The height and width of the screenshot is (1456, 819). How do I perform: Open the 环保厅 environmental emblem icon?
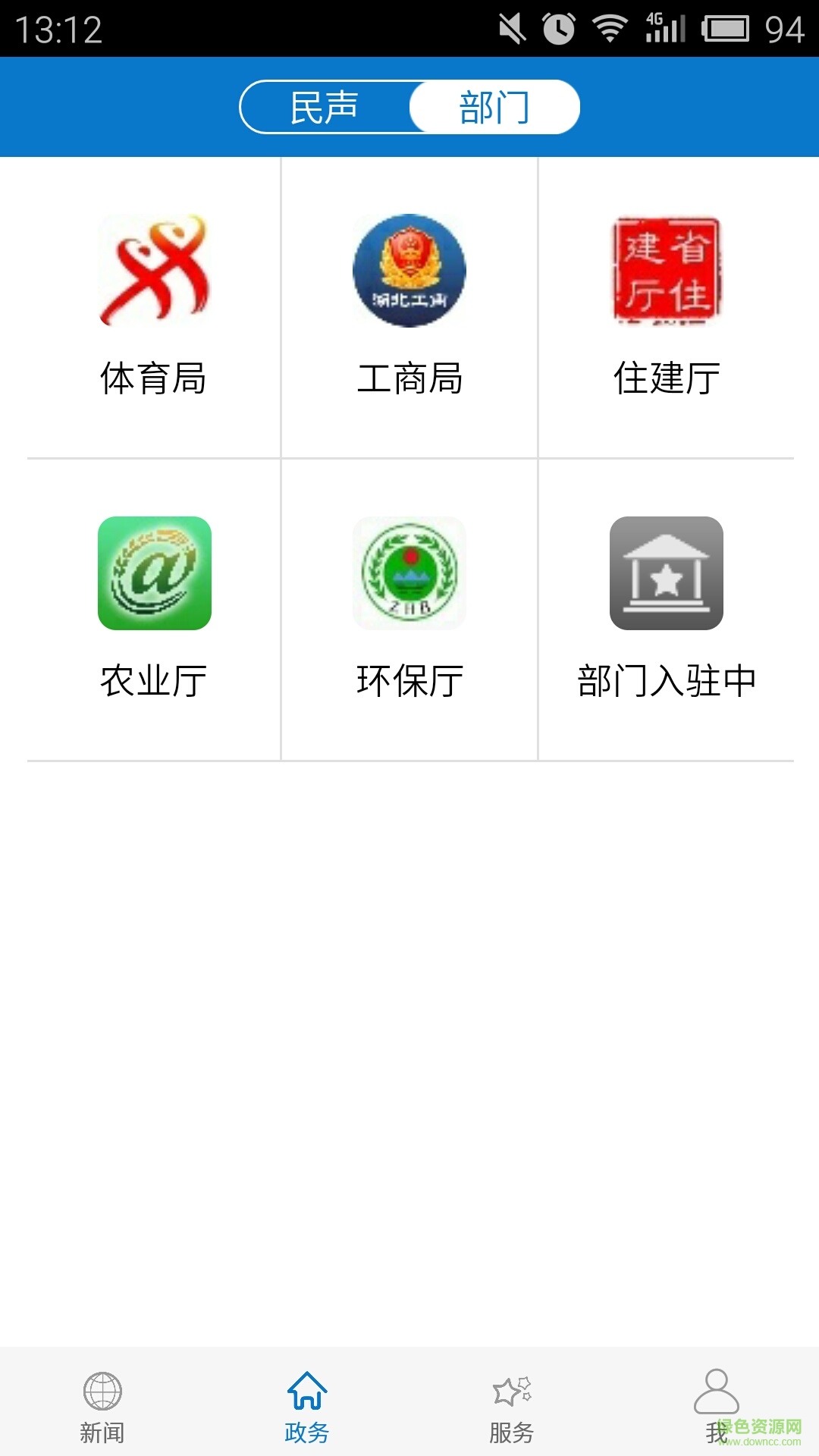[409, 575]
